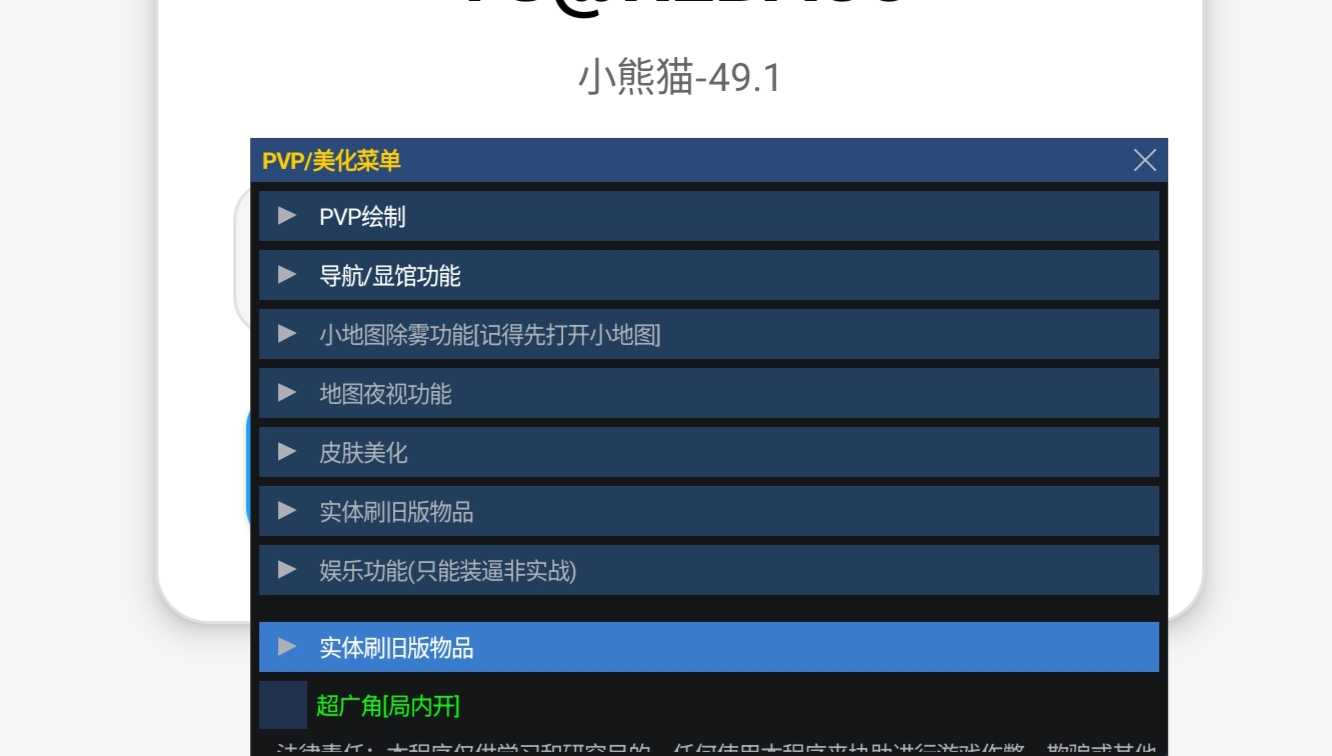Close the PVP/美化菜单 window
Image resolution: width=1332 pixels, height=756 pixels.
[x=1145, y=160]
